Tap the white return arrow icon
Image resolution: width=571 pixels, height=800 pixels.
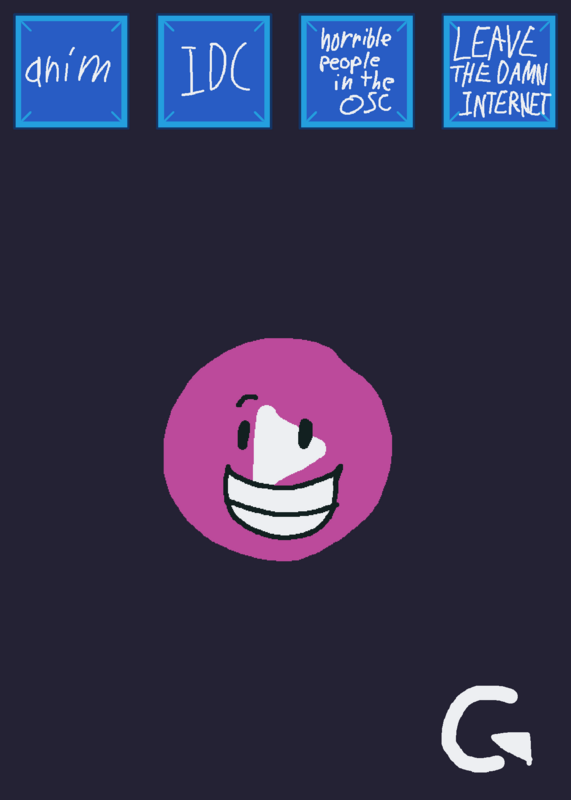487,729
